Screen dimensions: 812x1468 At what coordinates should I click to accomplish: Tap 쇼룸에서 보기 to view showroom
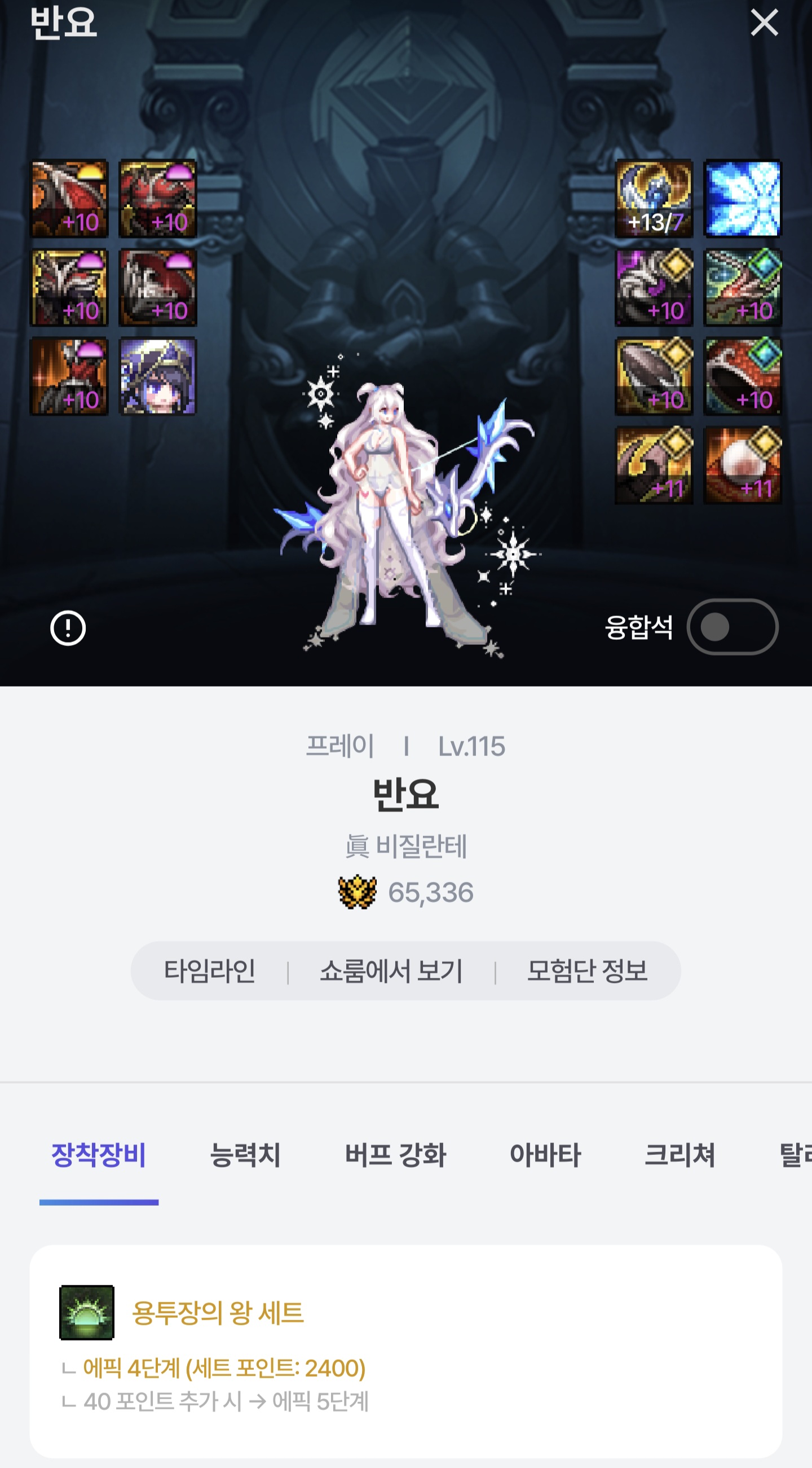(x=391, y=970)
